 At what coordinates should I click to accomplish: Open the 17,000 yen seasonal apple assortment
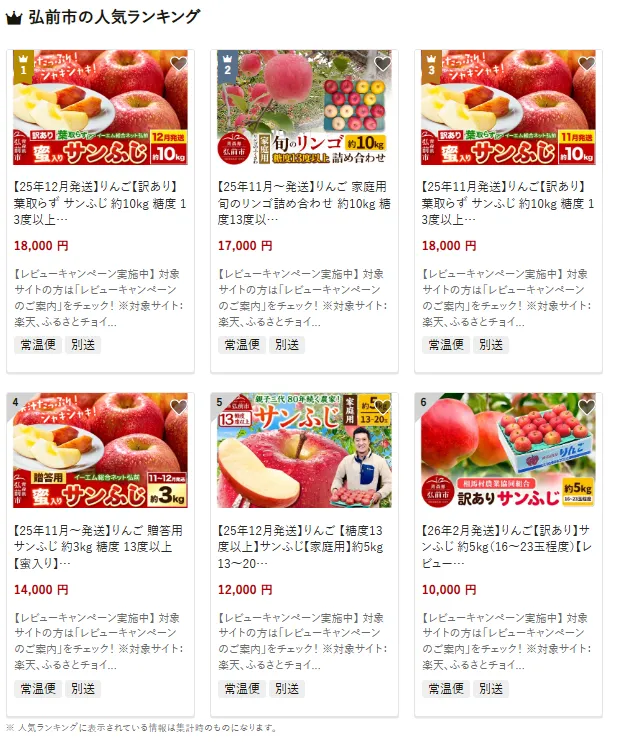point(304,203)
